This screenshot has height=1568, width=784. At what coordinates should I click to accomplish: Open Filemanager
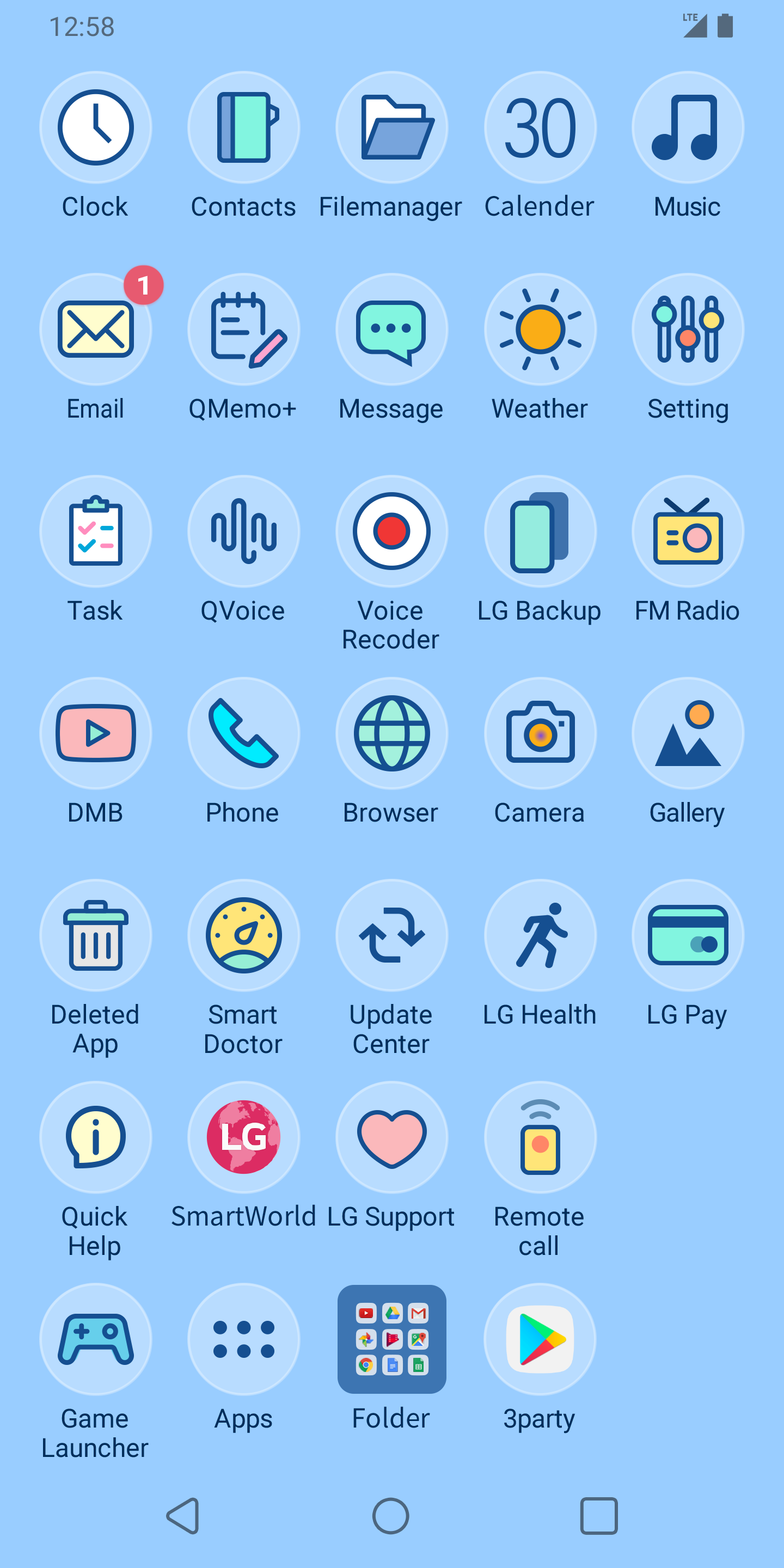(391, 128)
